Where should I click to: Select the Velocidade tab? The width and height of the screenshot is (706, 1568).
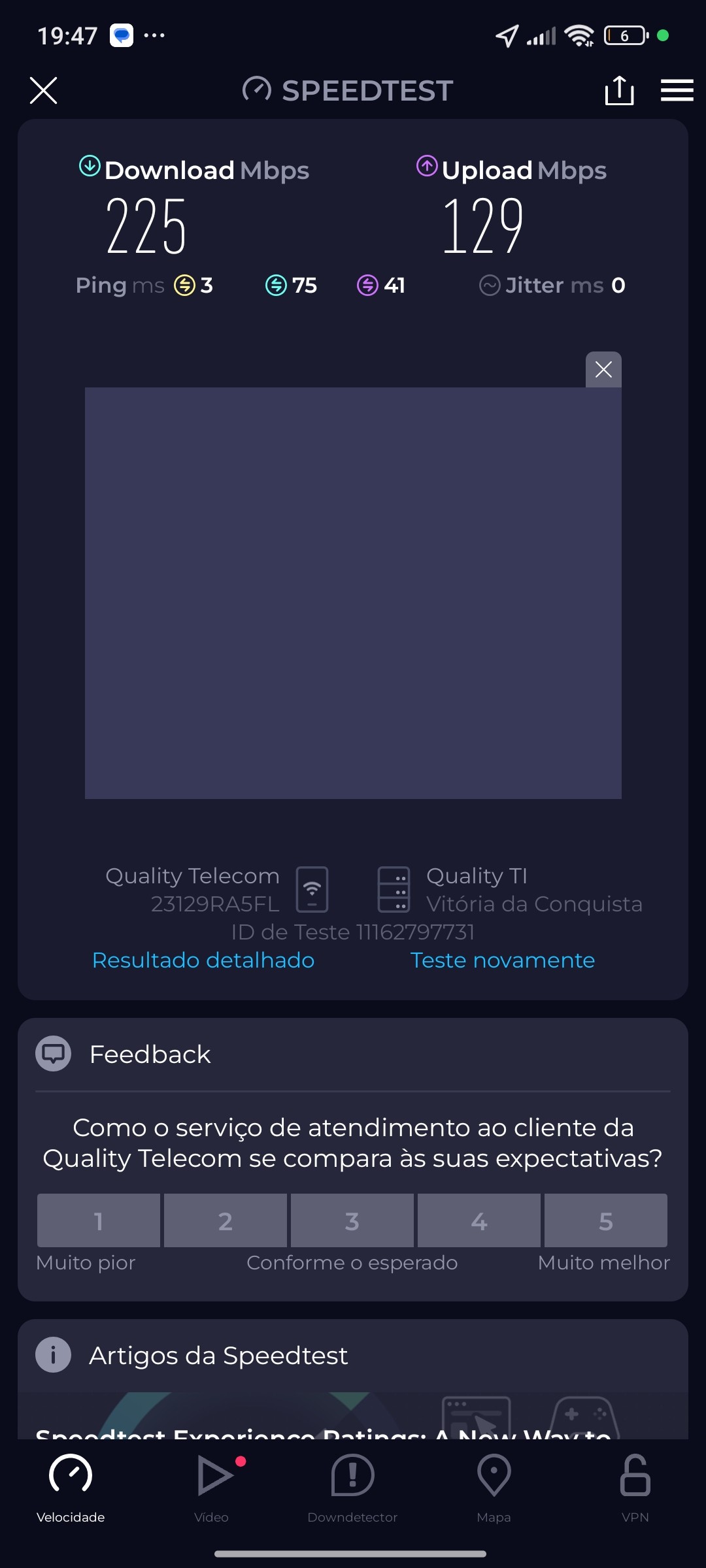click(71, 1486)
